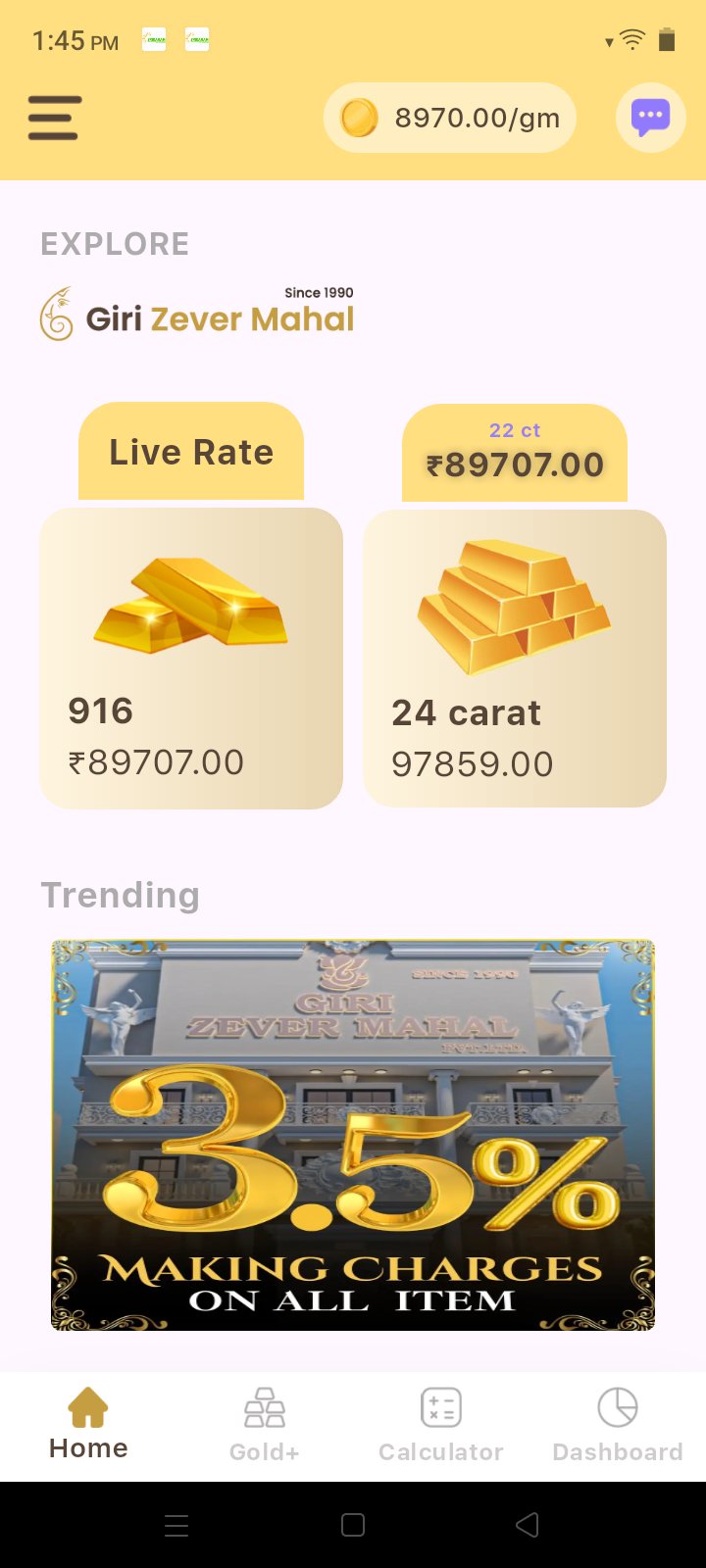Select the 24 carat gold card
This screenshot has width=706, height=1568.
[514, 659]
